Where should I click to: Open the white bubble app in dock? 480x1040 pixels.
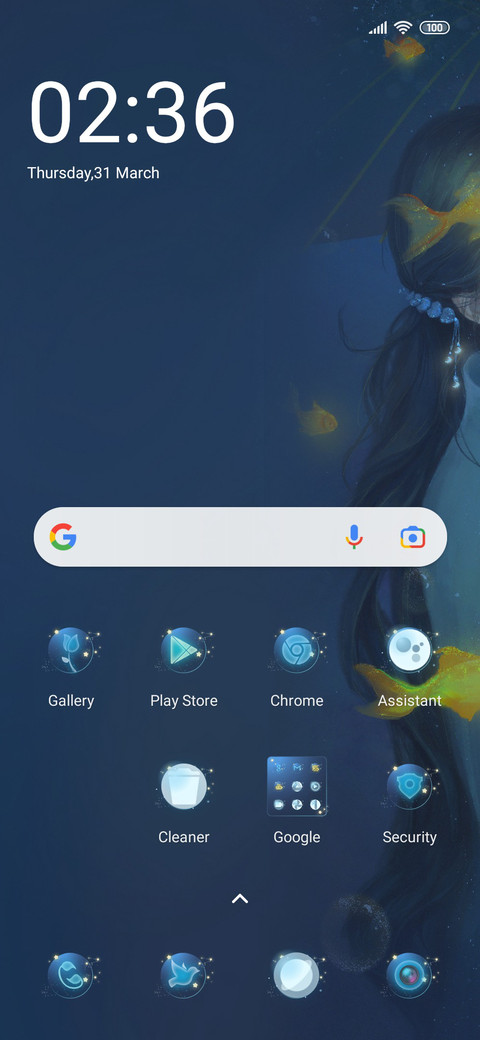click(x=296, y=976)
